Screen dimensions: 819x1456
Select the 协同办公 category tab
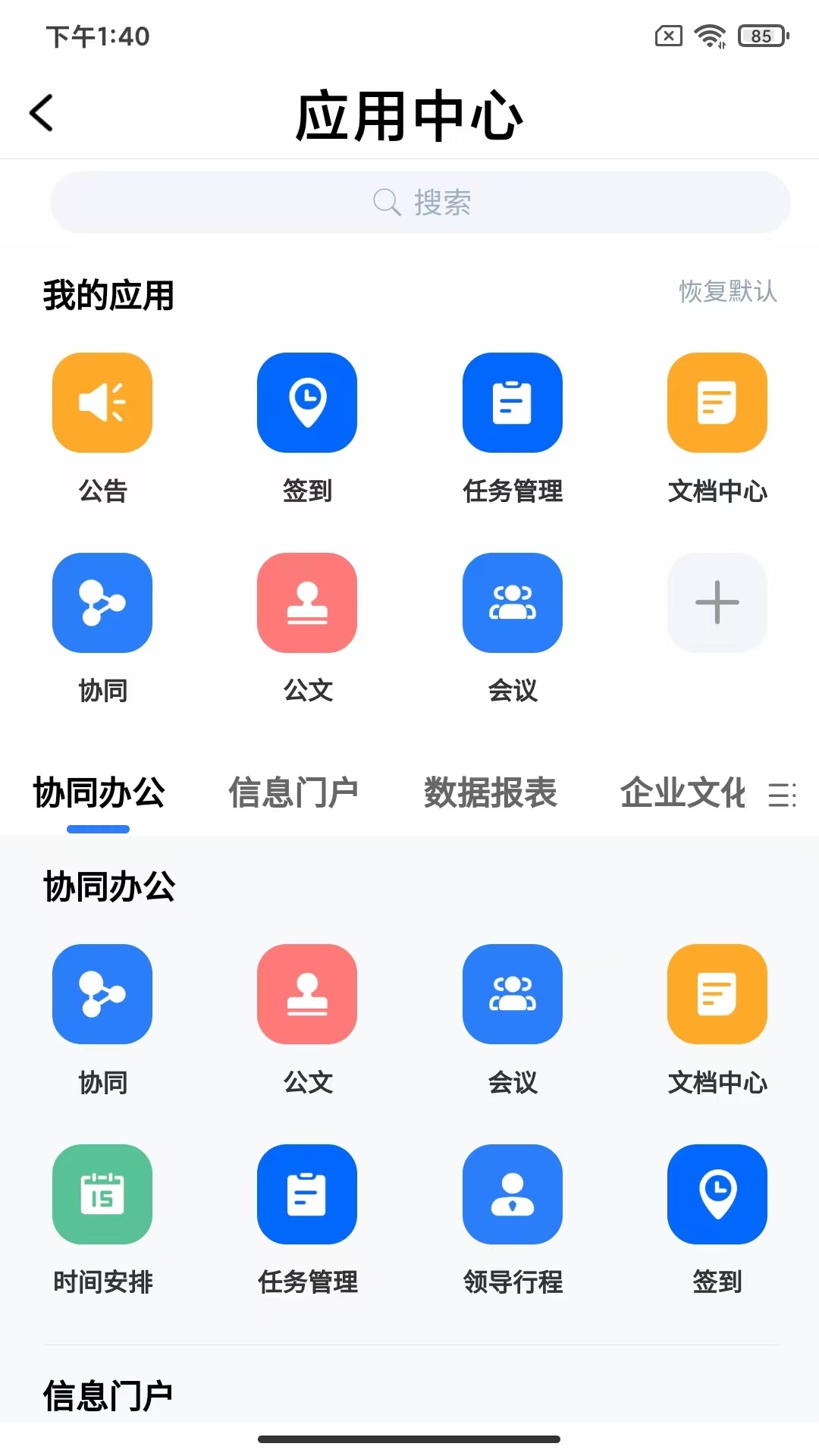pyautogui.click(x=99, y=793)
